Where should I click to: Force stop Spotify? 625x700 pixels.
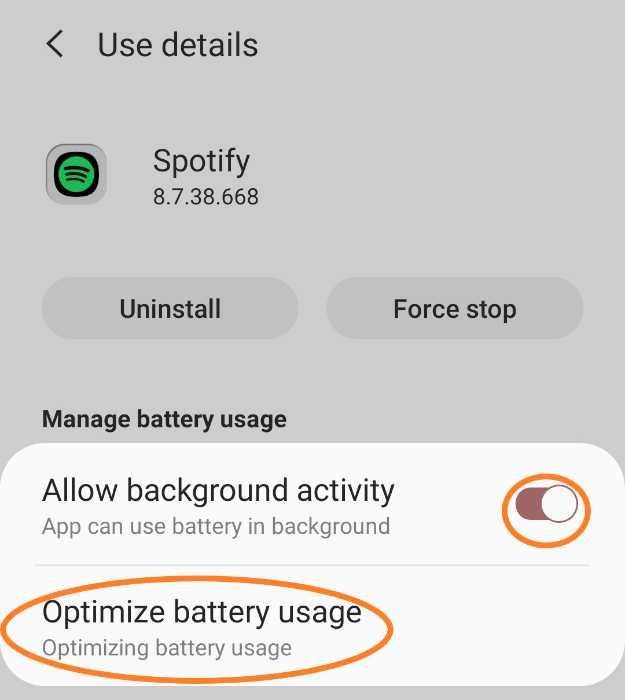(454, 309)
